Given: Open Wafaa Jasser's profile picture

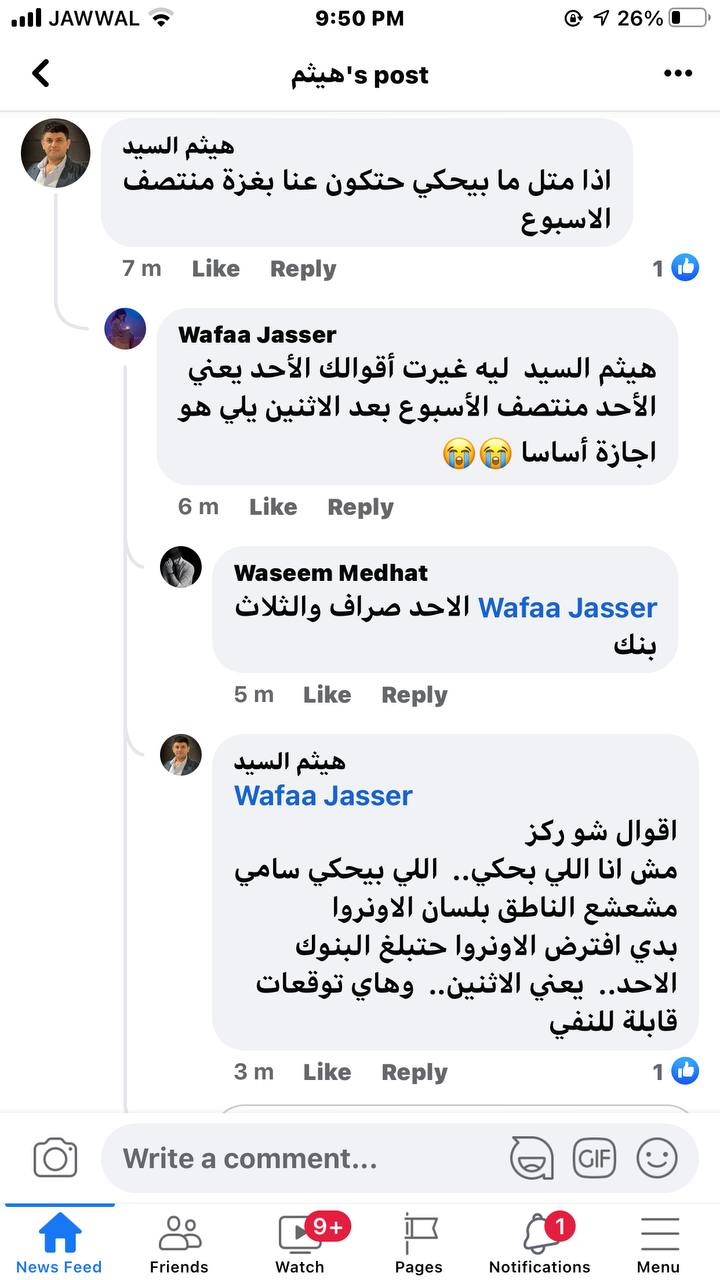Looking at the screenshot, I should [125, 329].
